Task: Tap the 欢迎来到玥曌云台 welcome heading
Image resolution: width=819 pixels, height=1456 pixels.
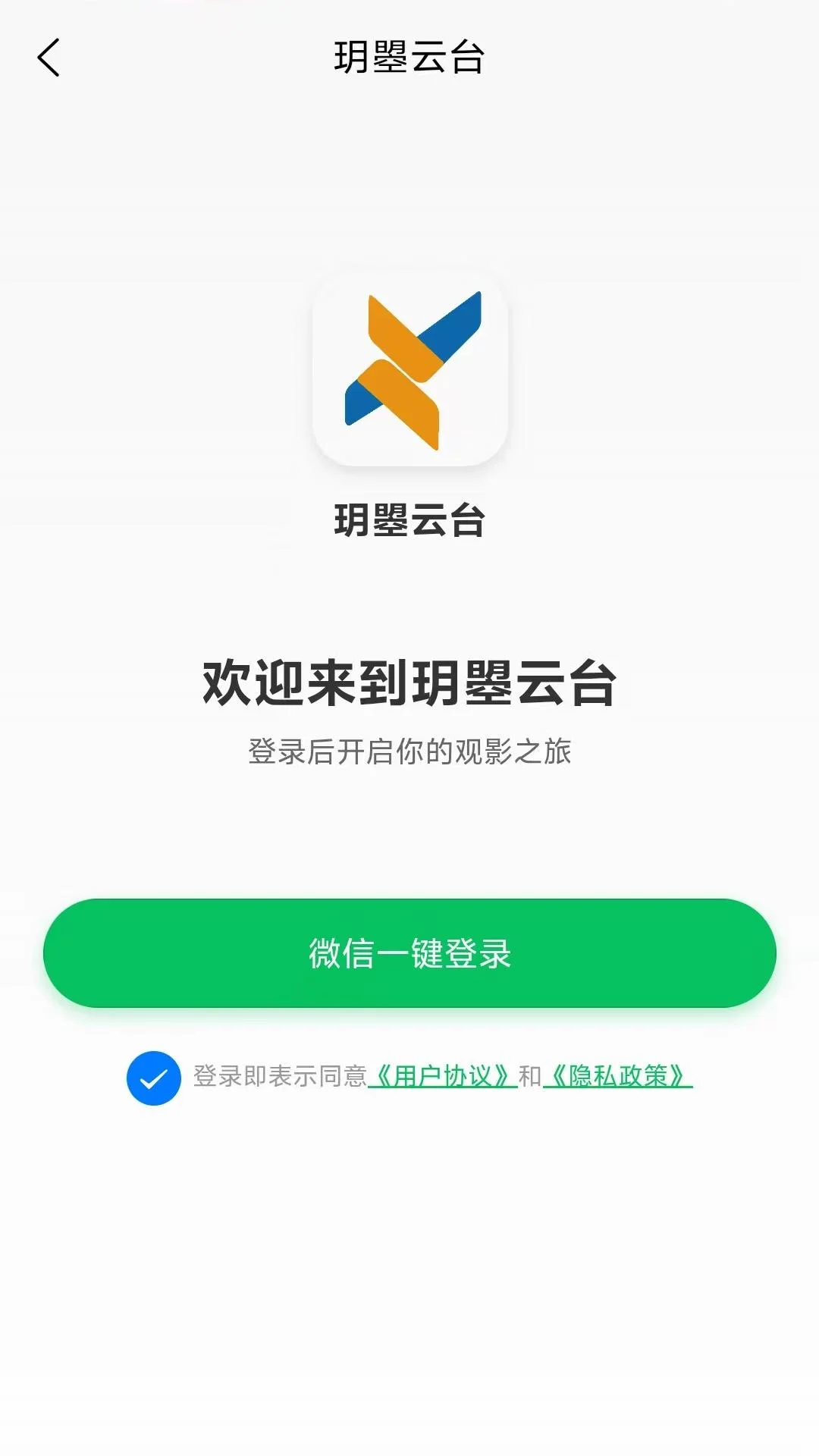Action: pyautogui.click(x=409, y=681)
